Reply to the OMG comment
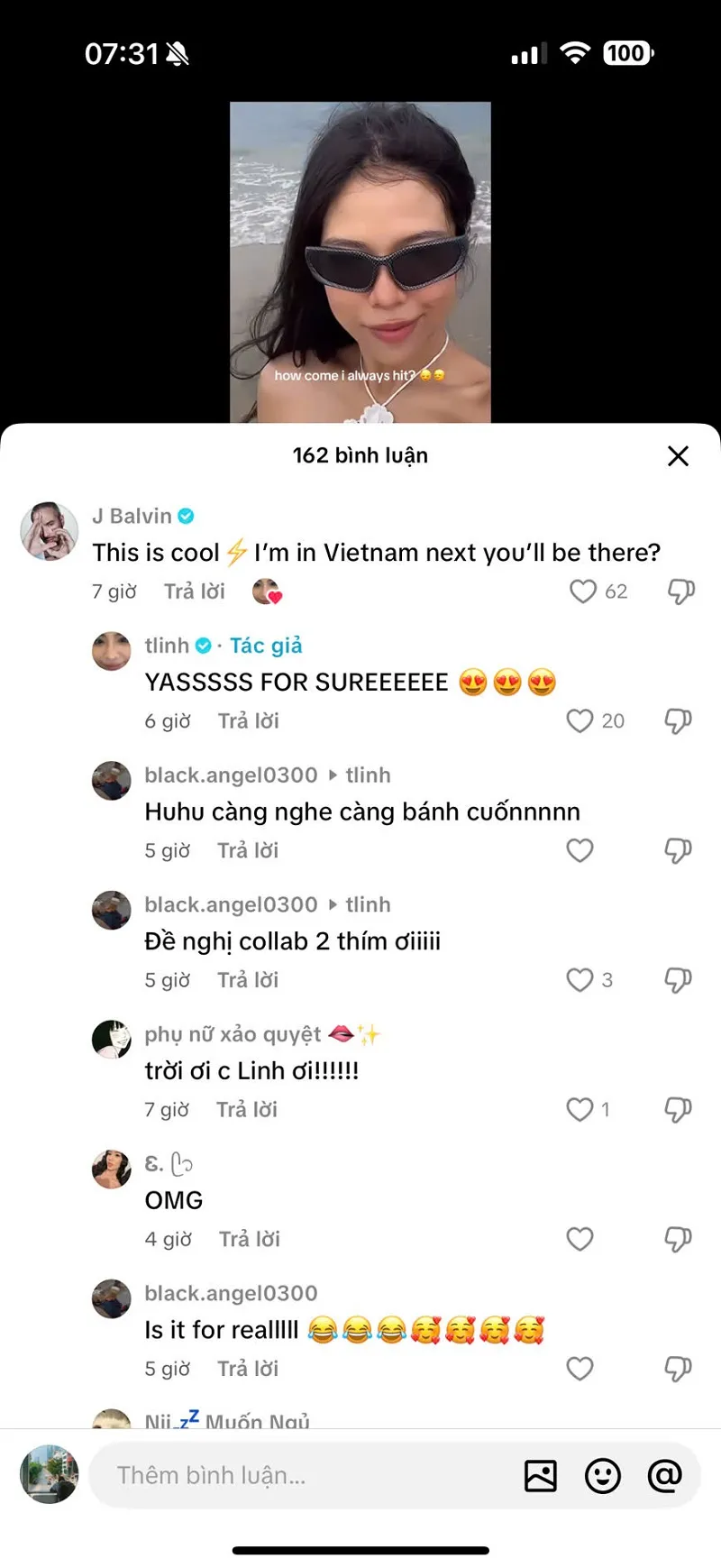This screenshot has height=1568, width=721. [249, 1239]
